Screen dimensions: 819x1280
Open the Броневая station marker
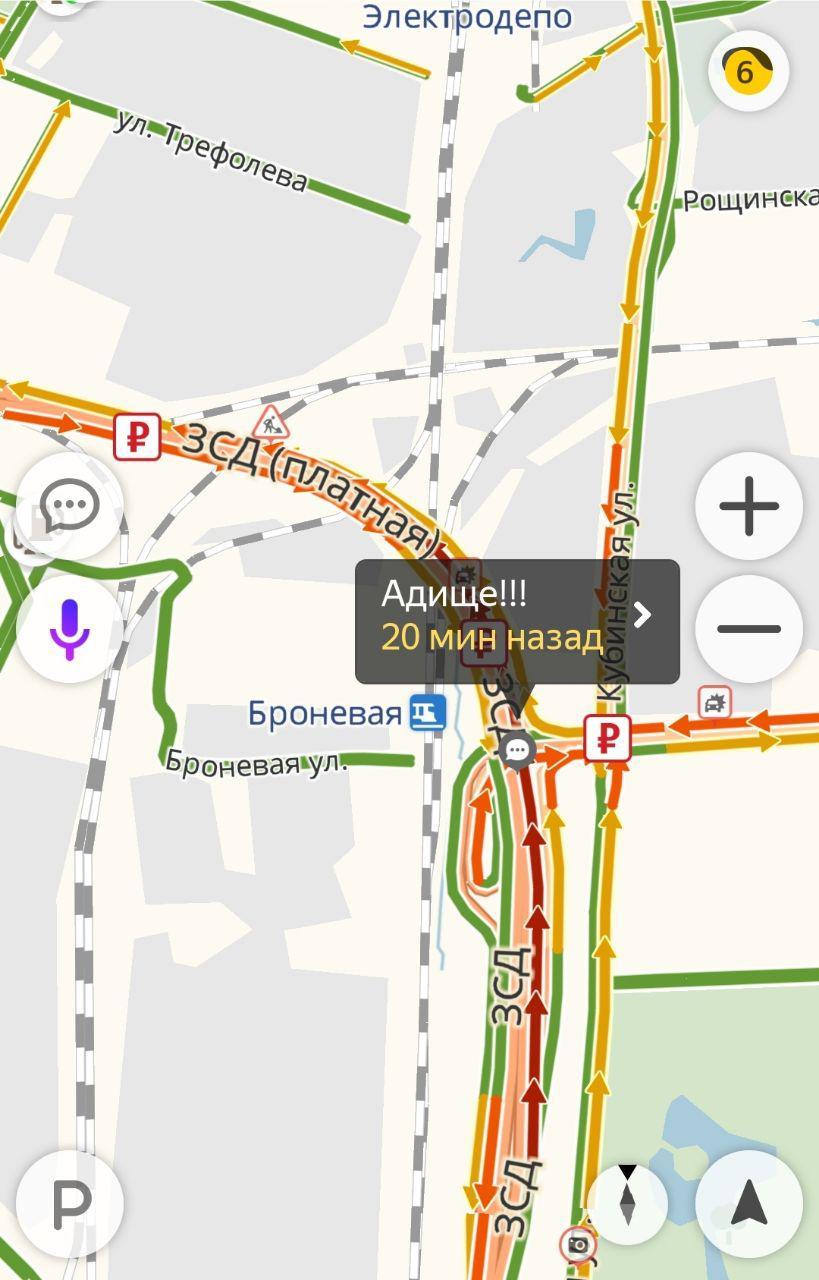coord(427,714)
